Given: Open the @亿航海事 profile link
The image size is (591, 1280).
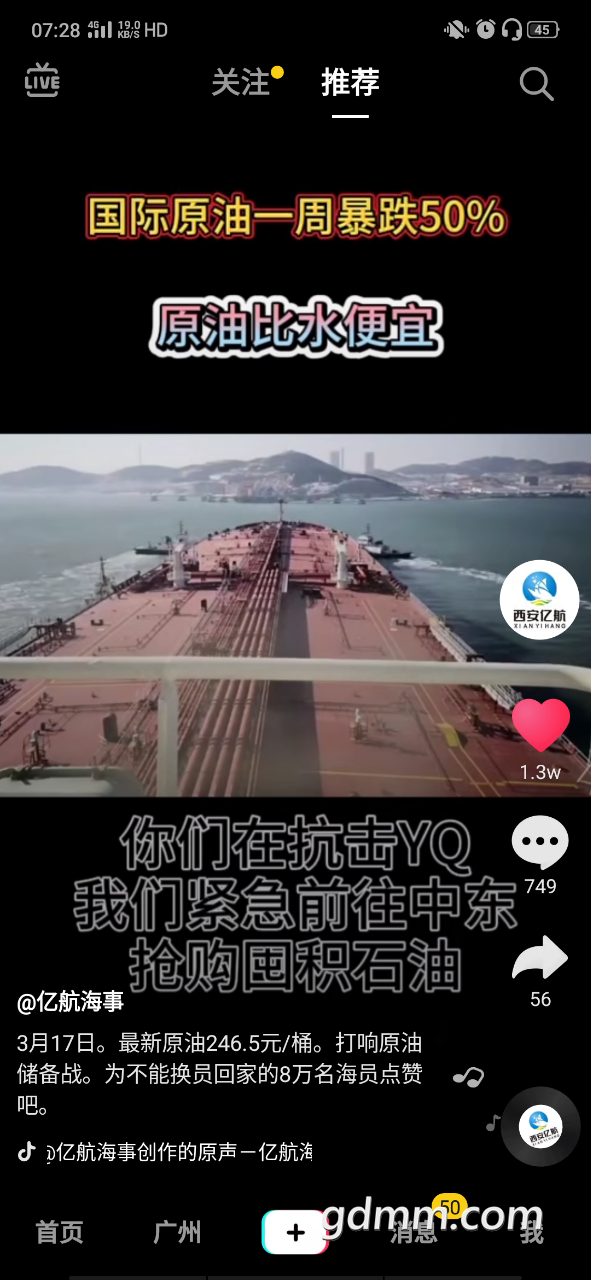Looking at the screenshot, I should click(71, 1002).
